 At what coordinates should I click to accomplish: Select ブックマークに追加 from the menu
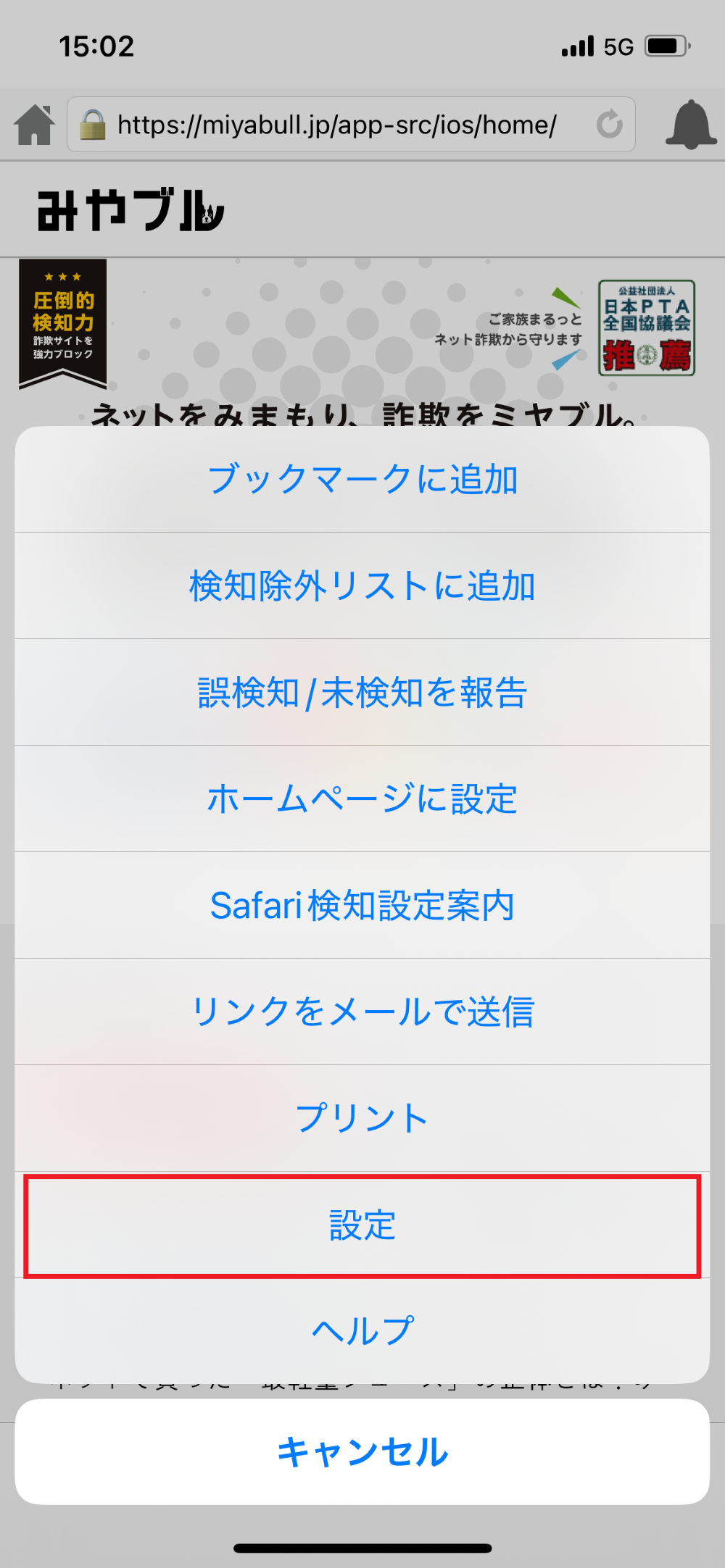pyautogui.click(x=362, y=479)
